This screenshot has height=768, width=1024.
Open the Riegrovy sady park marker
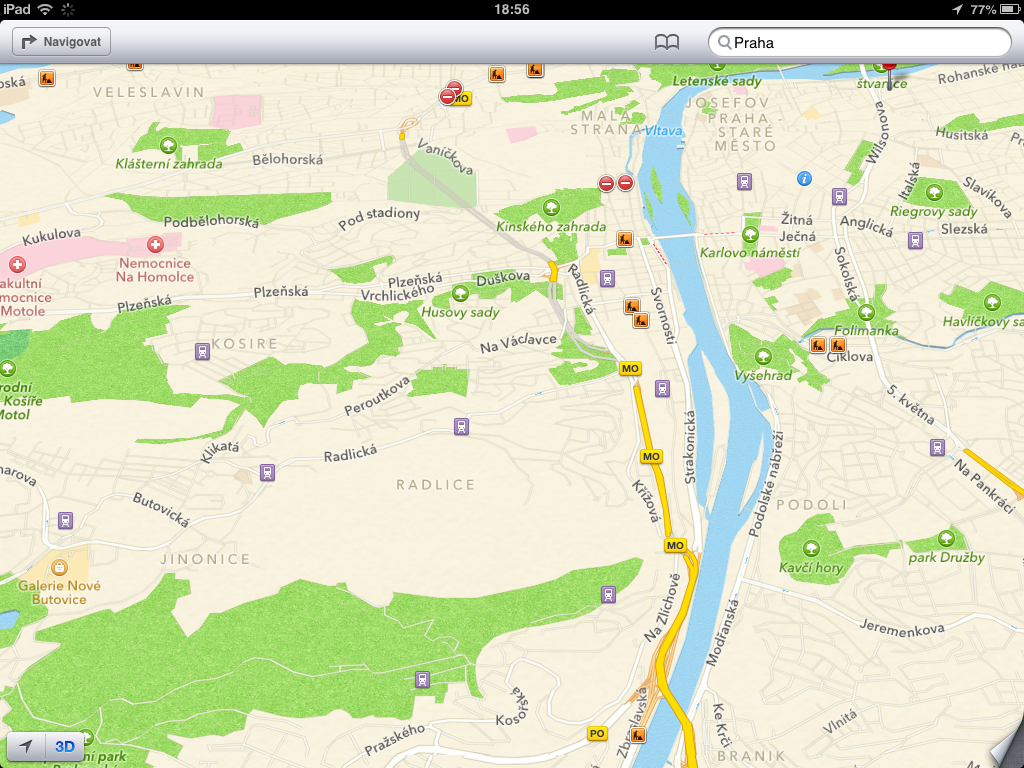934,192
